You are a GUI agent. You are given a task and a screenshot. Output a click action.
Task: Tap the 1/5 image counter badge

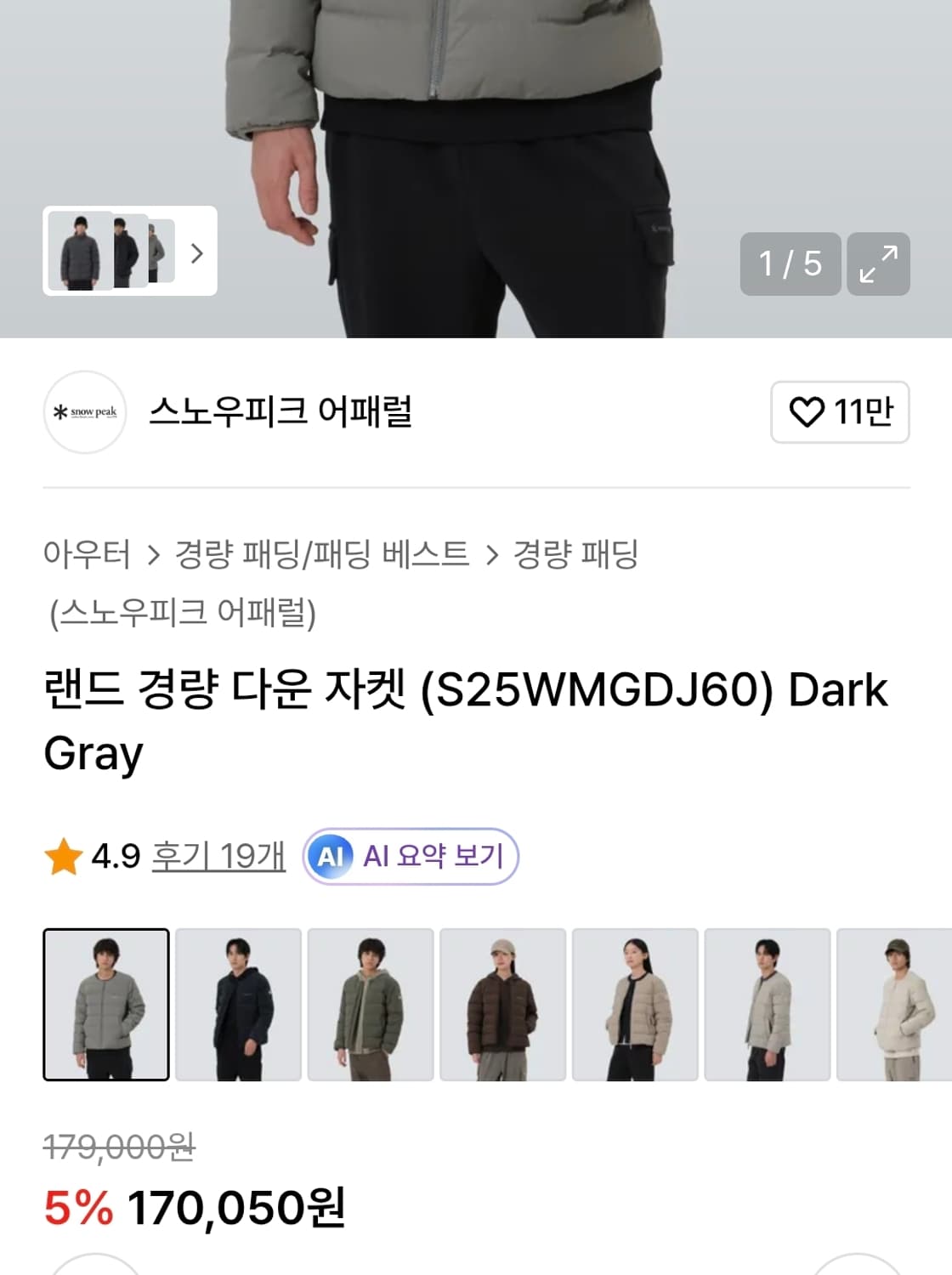[790, 263]
